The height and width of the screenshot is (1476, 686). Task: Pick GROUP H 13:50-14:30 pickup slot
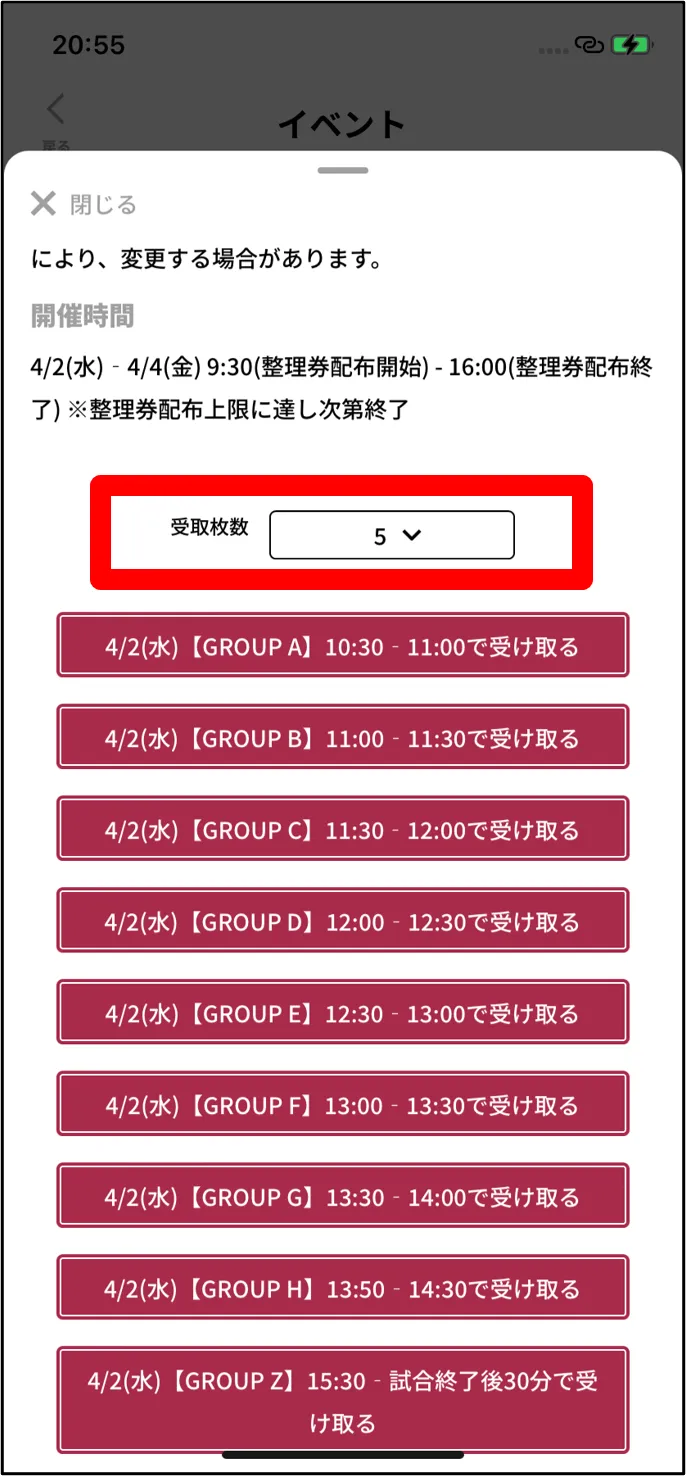(343, 1289)
